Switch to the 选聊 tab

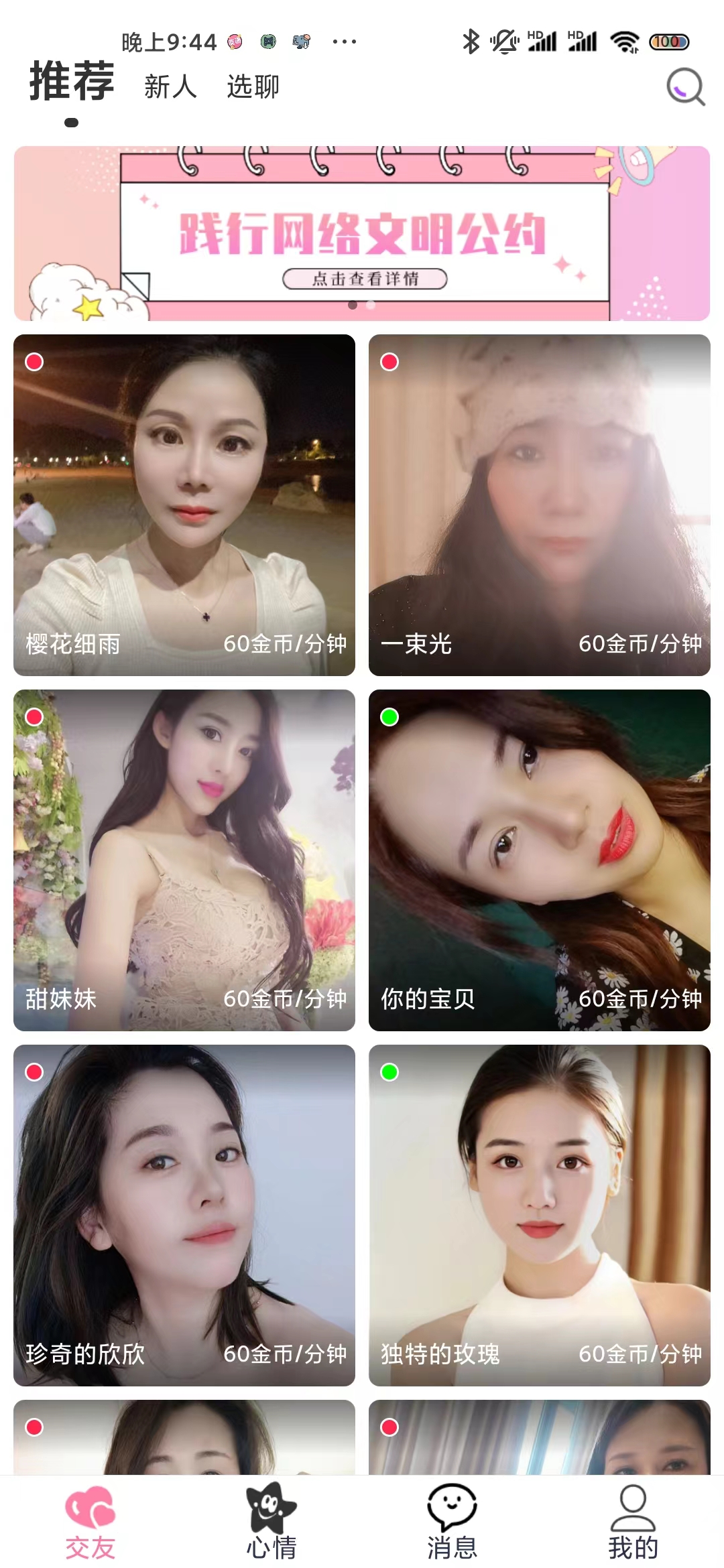point(253,87)
